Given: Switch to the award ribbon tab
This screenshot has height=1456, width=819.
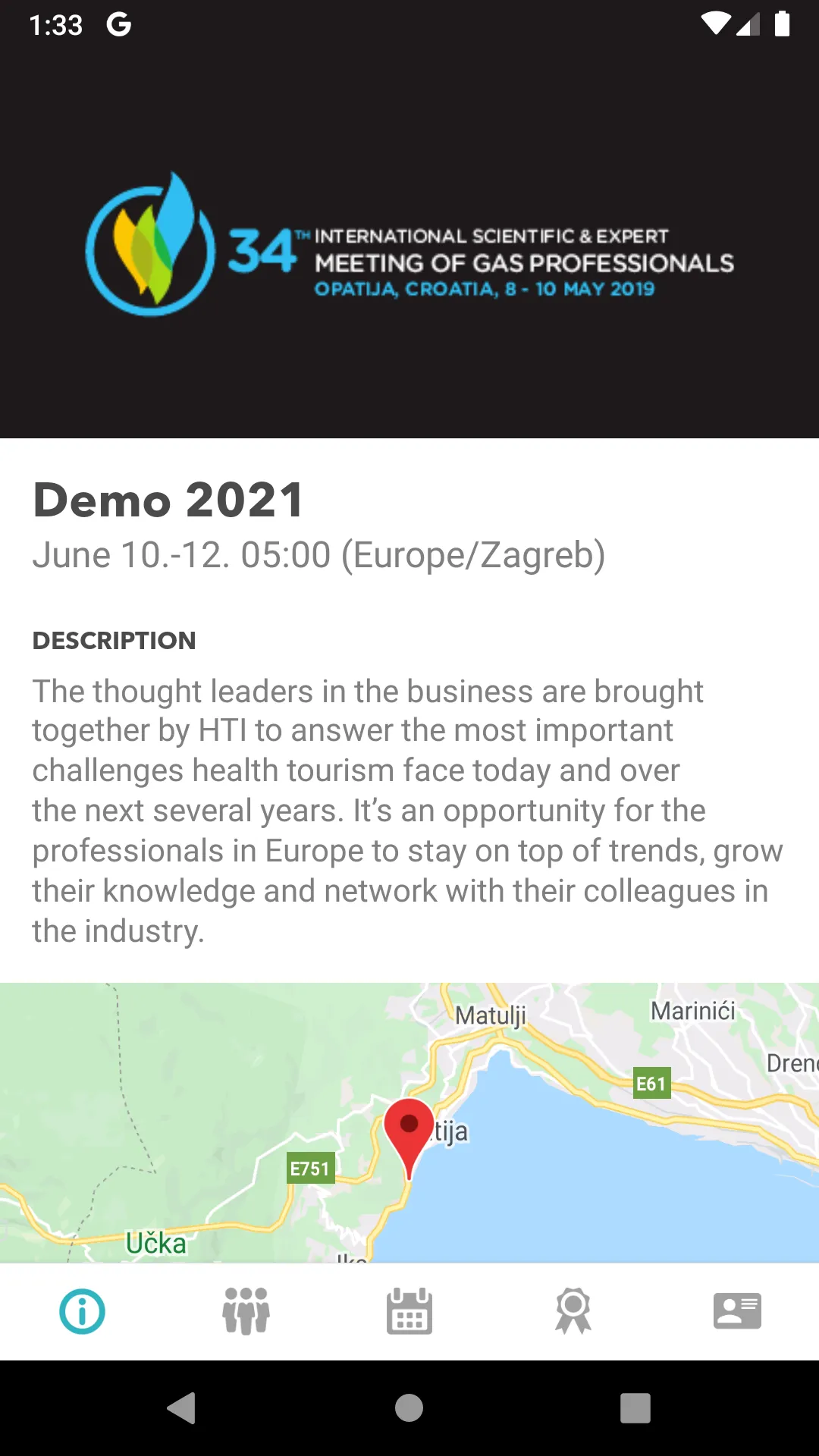Looking at the screenshot, I should [x=573, y=1311].
